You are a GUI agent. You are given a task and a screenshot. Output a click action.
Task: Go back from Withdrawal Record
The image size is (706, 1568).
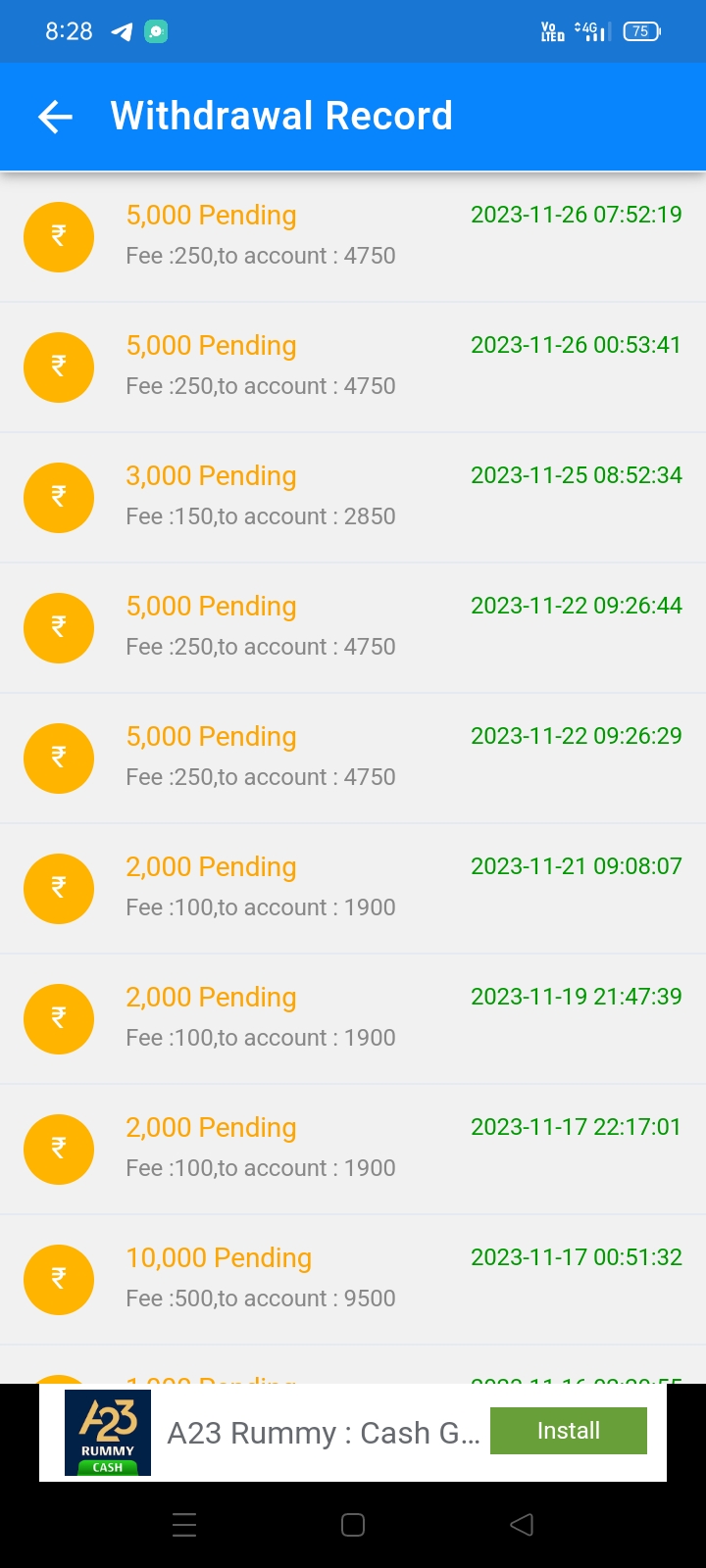coord(56,118)
